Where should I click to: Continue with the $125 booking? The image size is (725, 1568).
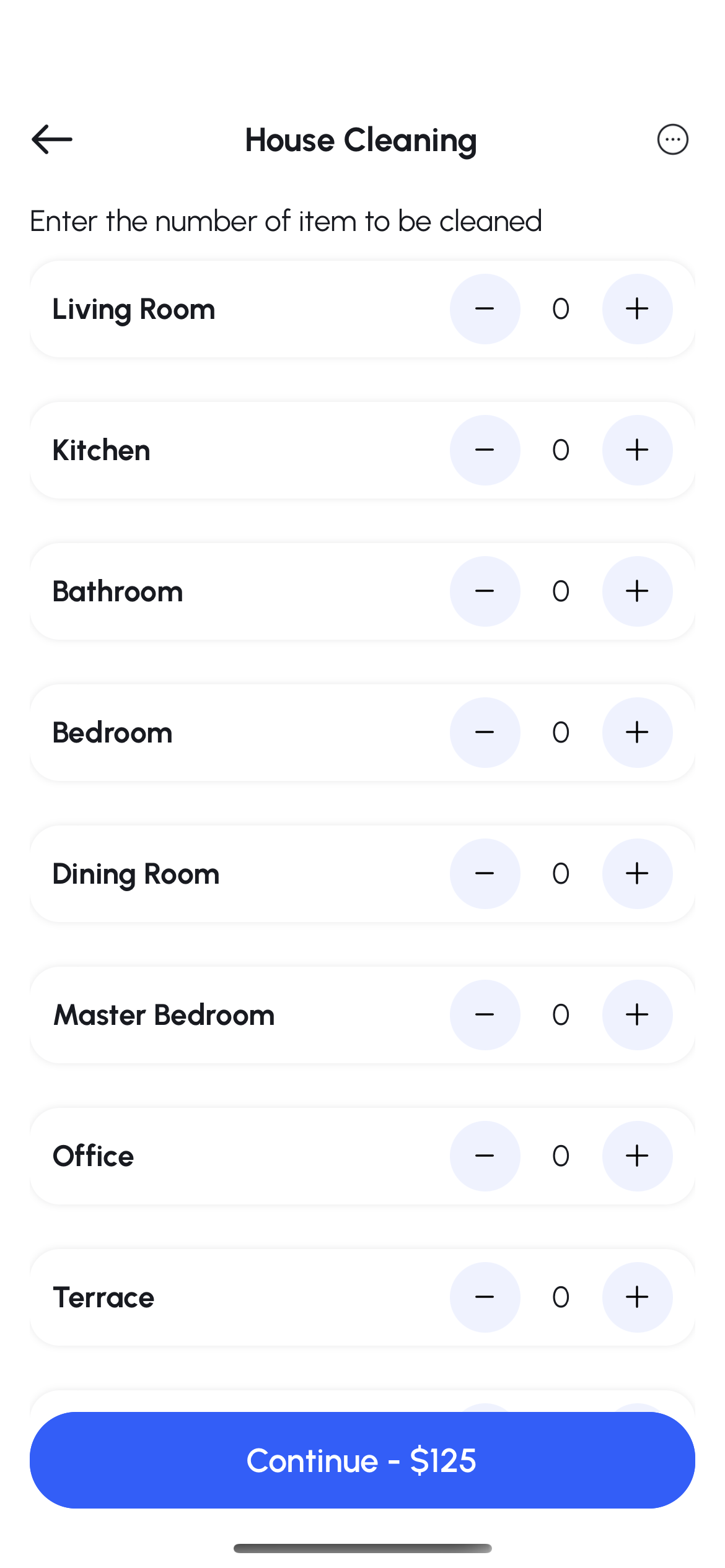click(x=362, y=1460)
